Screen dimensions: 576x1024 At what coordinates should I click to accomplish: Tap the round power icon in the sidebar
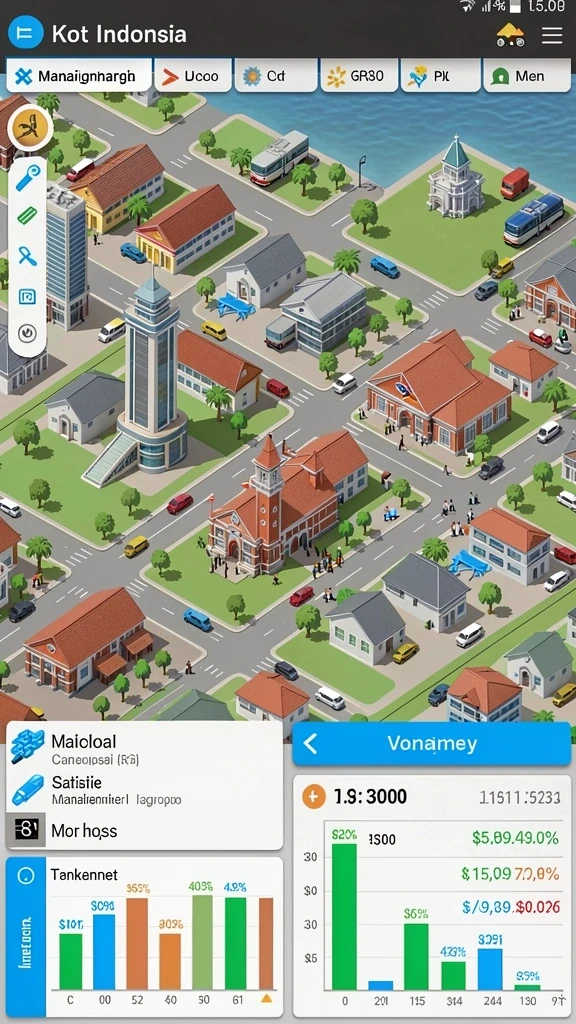(x=27, y=333)
